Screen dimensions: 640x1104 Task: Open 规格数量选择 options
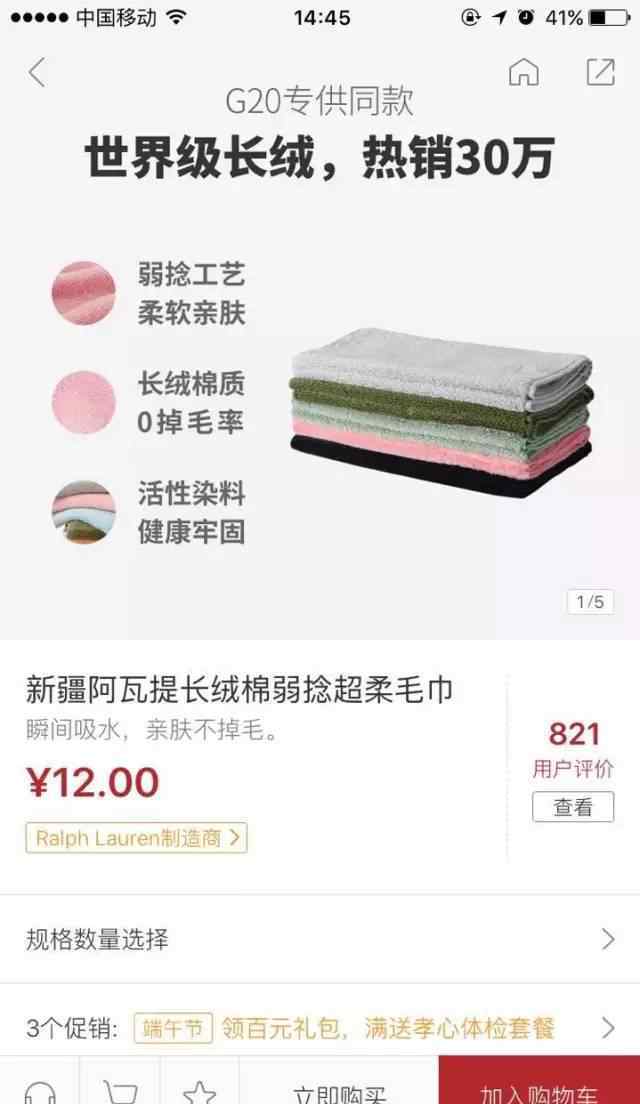[320, 939]
